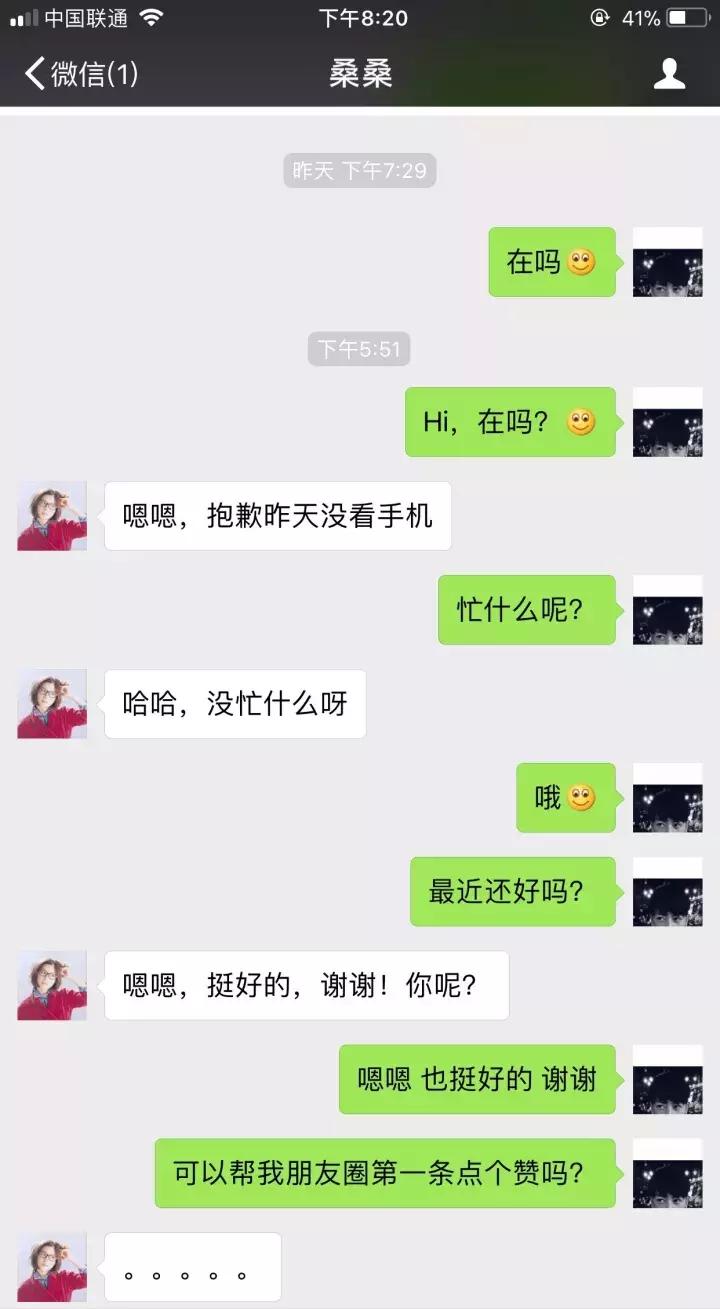This screenshot has width=720, height=1309.
Task: Tap 桑桑's avatar next to '嗯嗯，挺好的，谢谢！你呢？'
Action: pyautogui.click(x=51, y=985)
